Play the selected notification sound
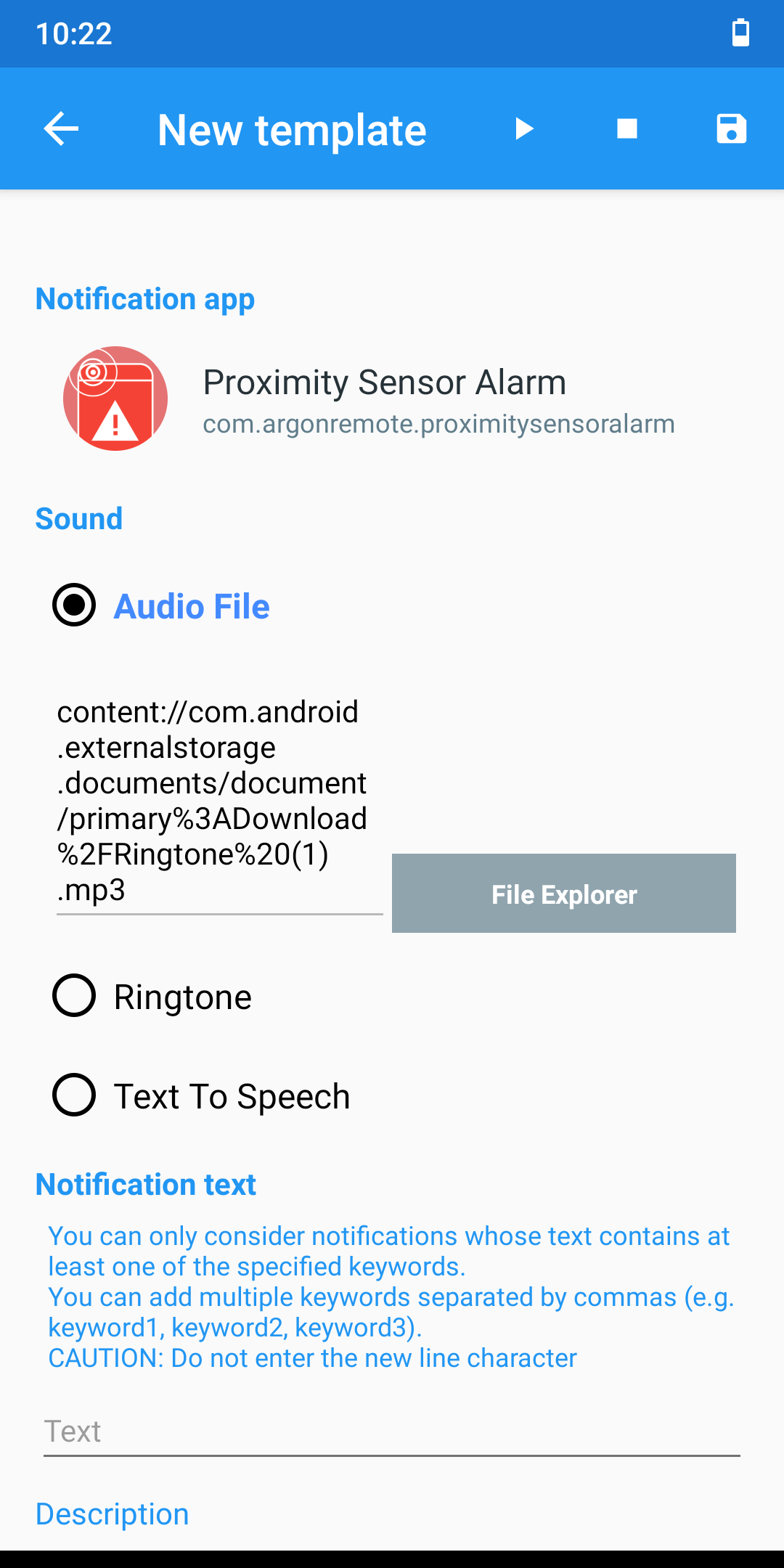Screen dimensions: 784x1568 [523, 129]
